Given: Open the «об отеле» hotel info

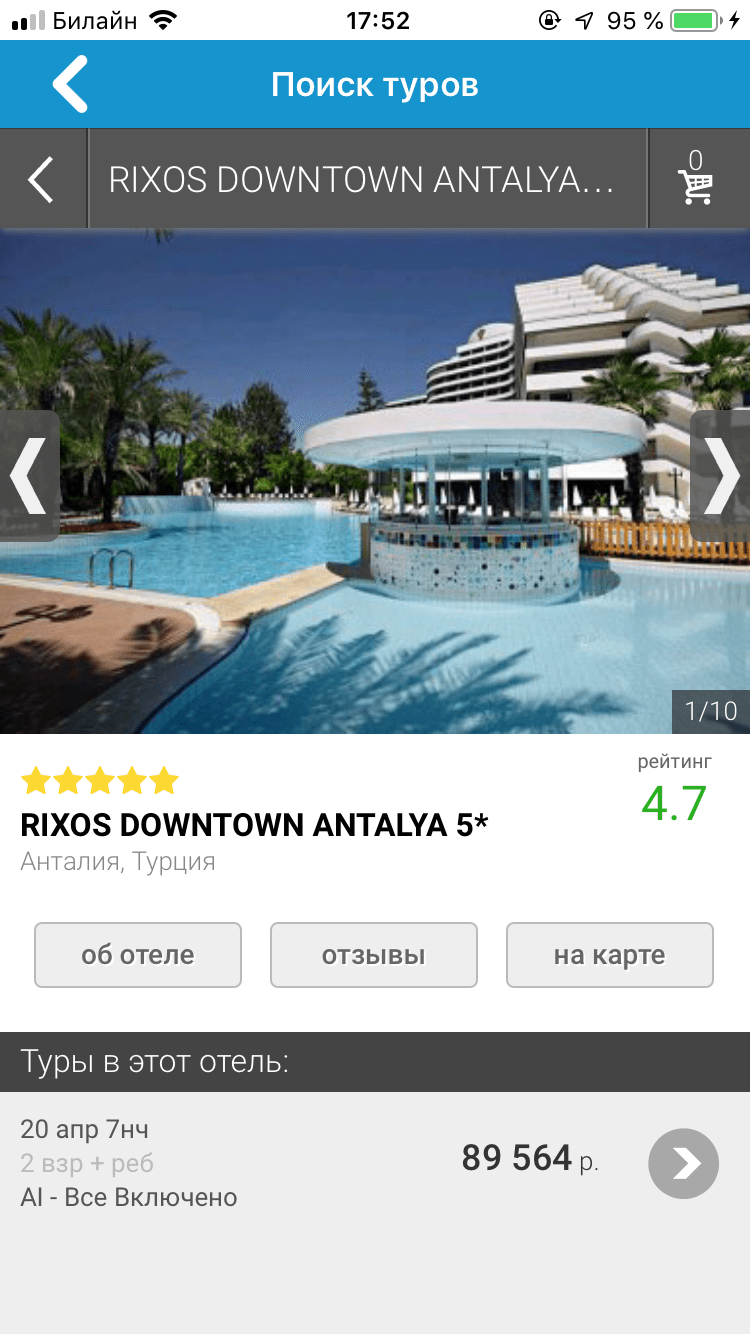Looking at the screenshot, I should 138,955.
